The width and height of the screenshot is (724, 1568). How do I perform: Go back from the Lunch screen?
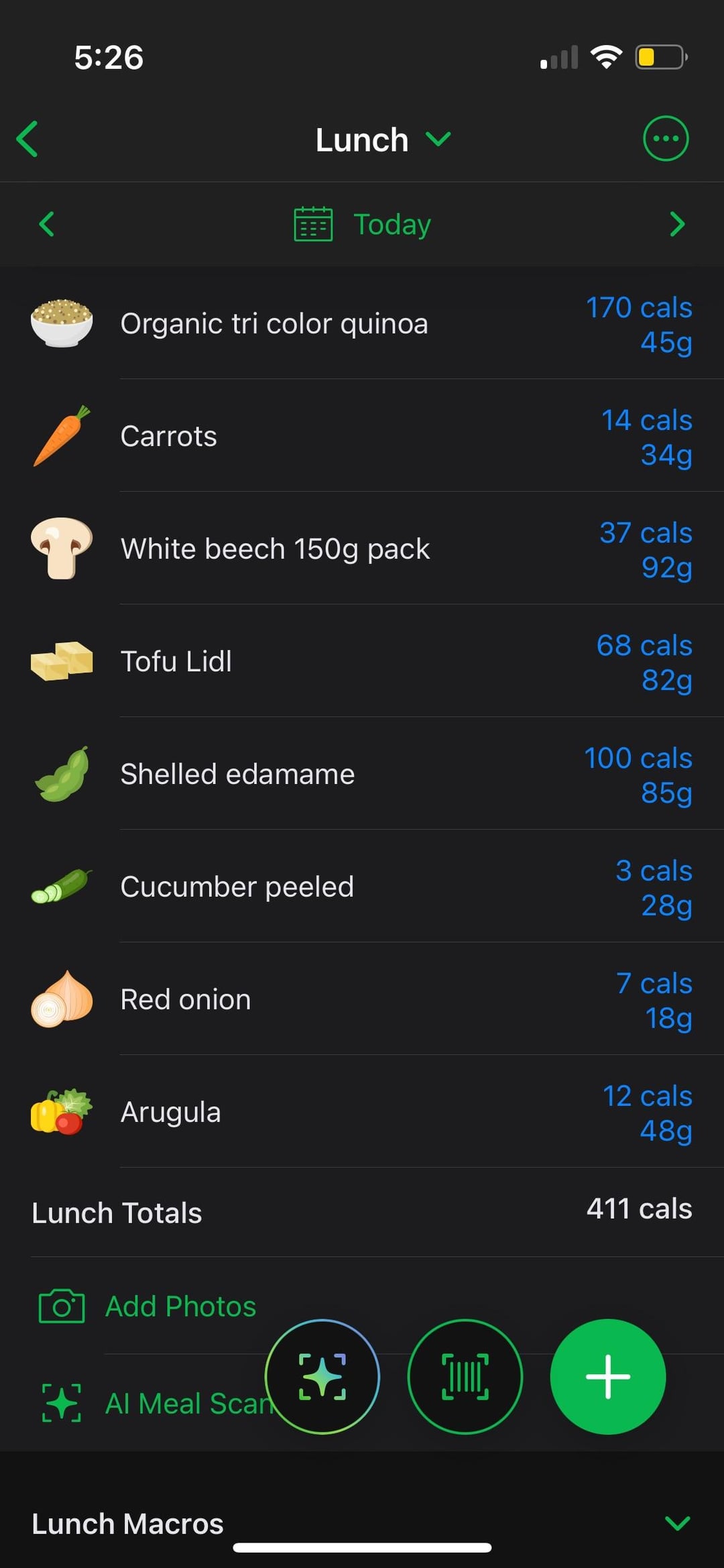coord(28,139)
